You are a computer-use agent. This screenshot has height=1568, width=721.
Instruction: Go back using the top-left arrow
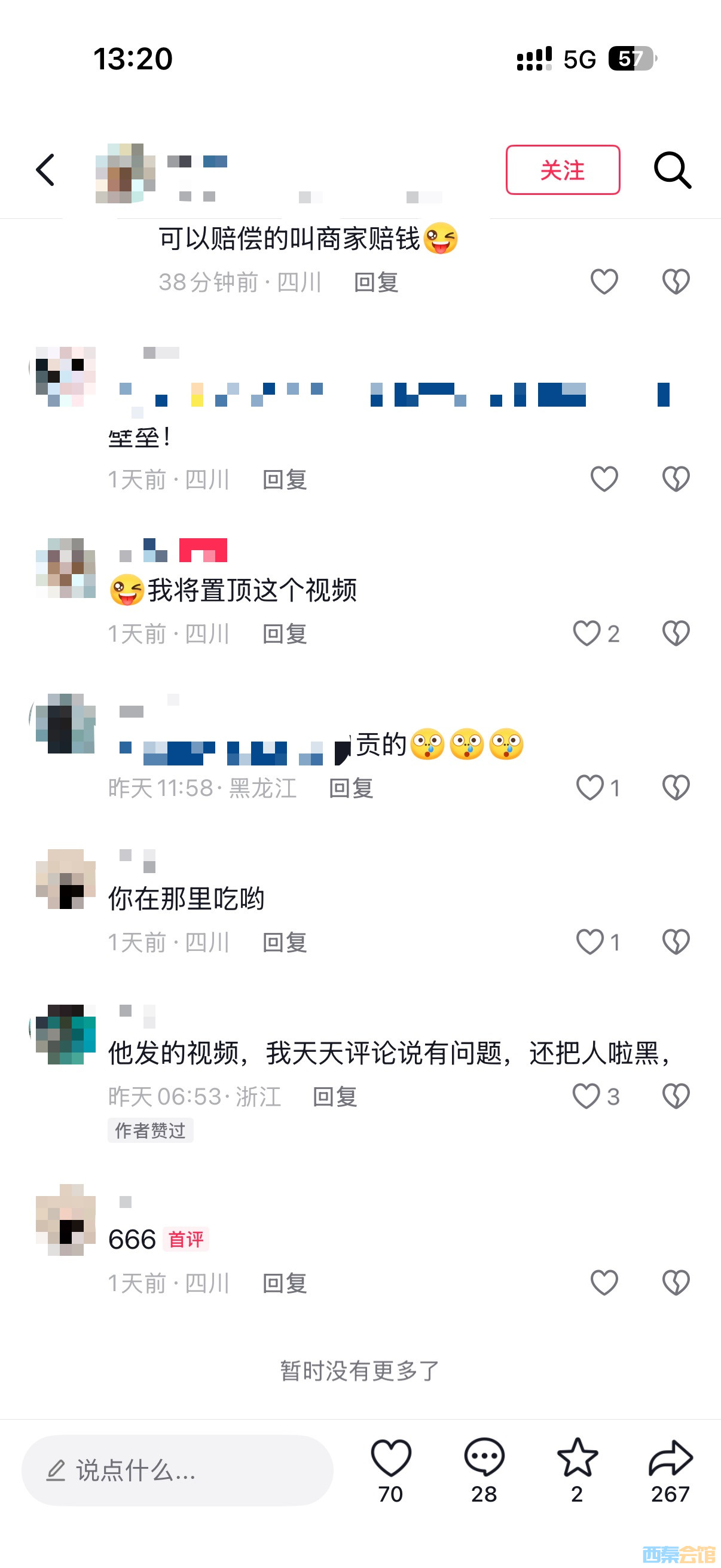(45, 170)
